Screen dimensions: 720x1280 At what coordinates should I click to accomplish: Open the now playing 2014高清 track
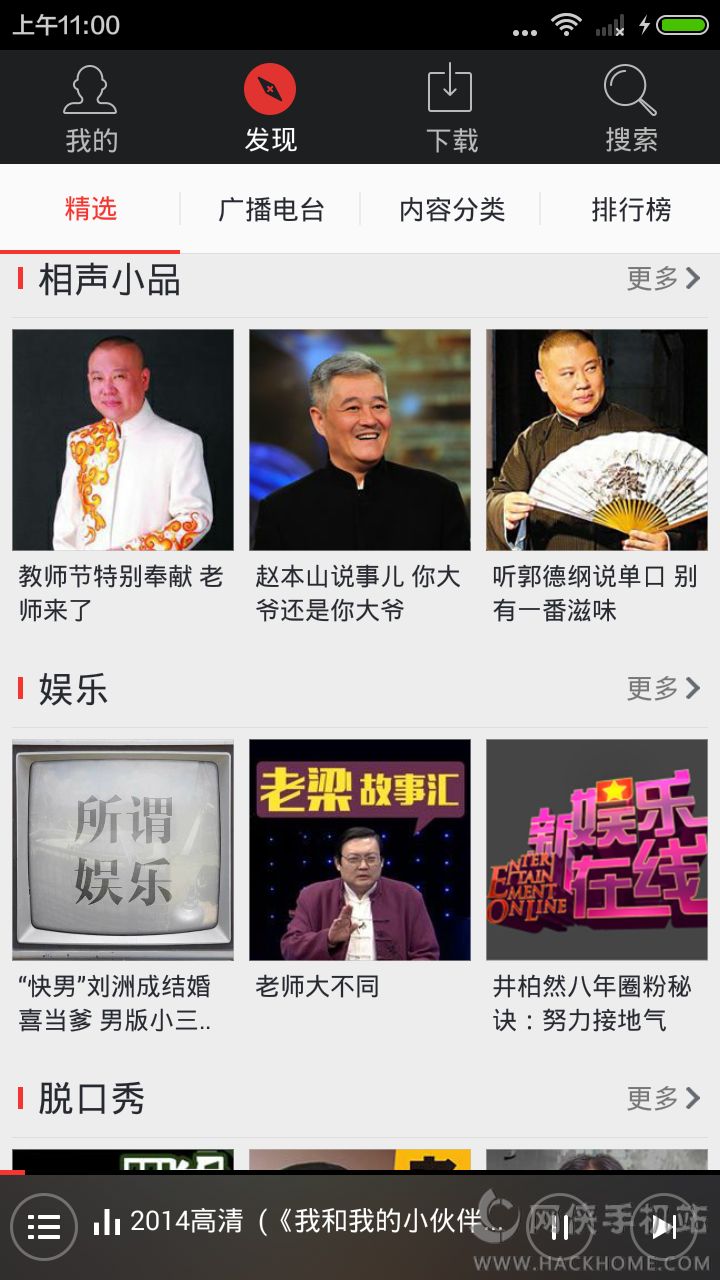pyautogui.click(x=300, y=1222)
